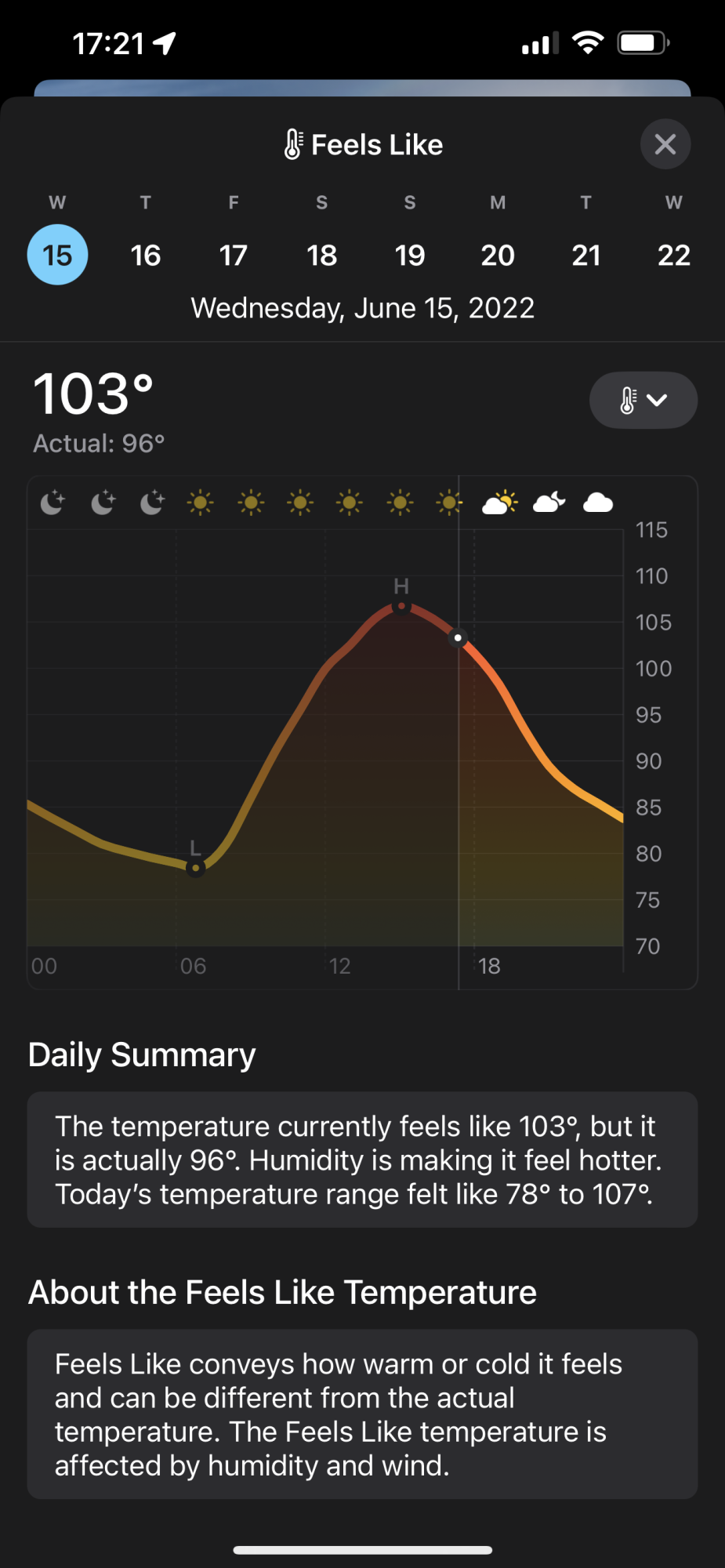Viewport: 725px width, 1568px height.
Task: Show Monday the 20th
Action: coord(498,255)
